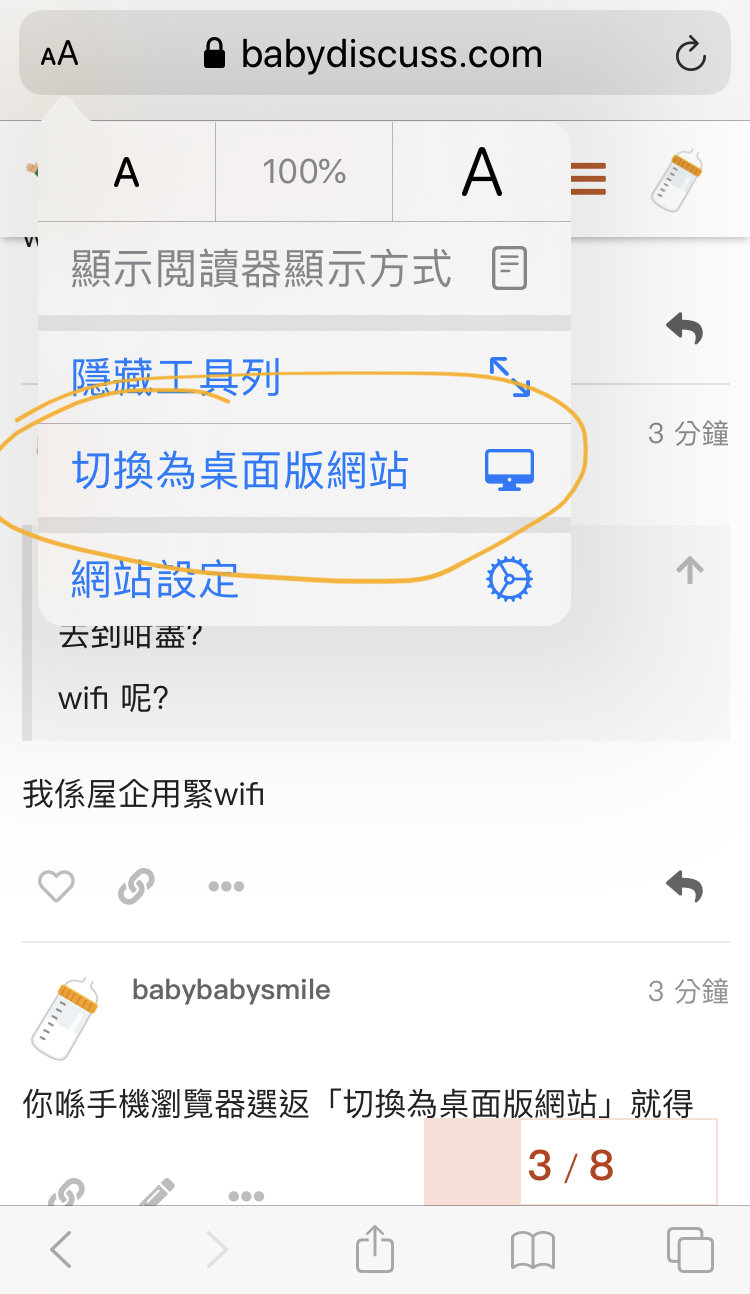750x1294 pixels.
Task: Select 切換為桌面版網站
Action: [x=304, y=470]
